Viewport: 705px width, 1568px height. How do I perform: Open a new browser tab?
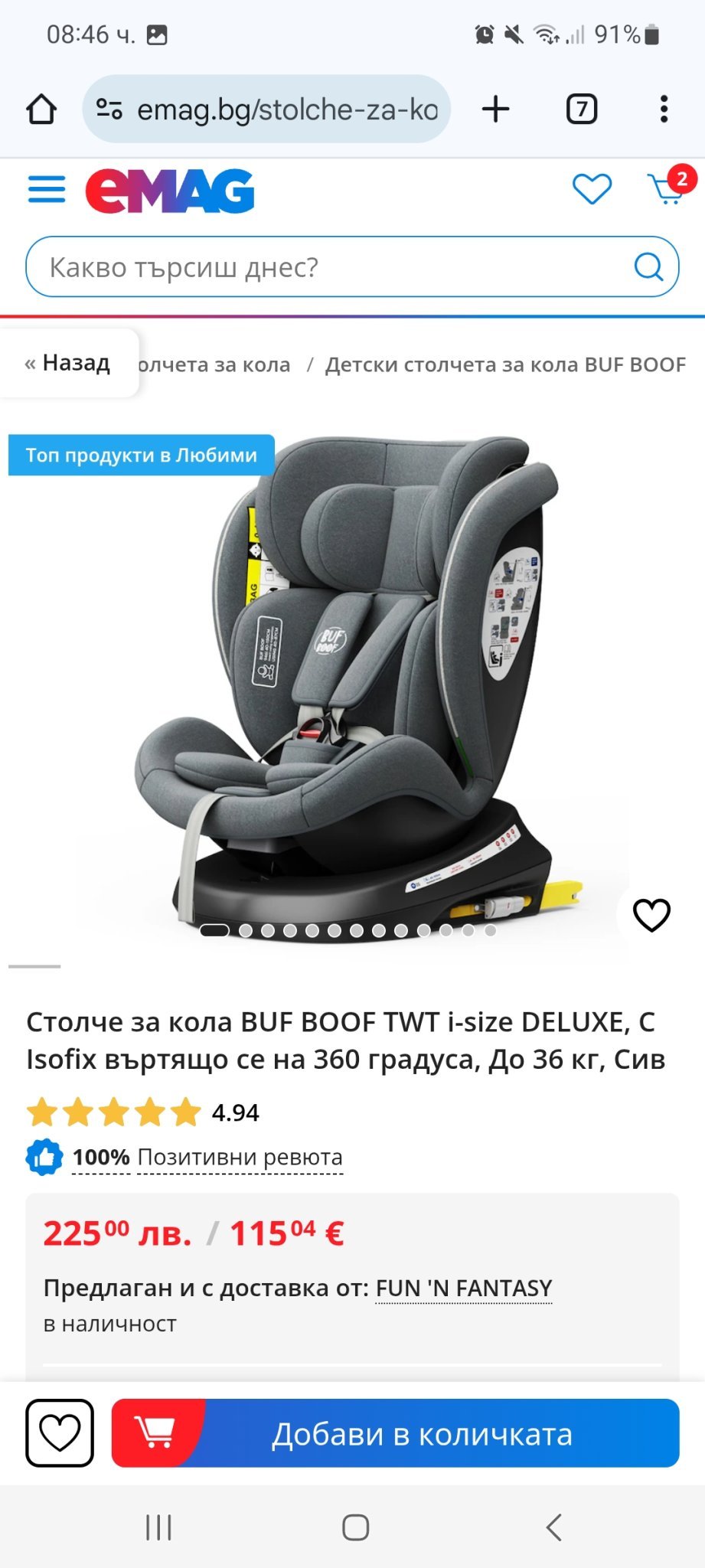coord(495,109)
